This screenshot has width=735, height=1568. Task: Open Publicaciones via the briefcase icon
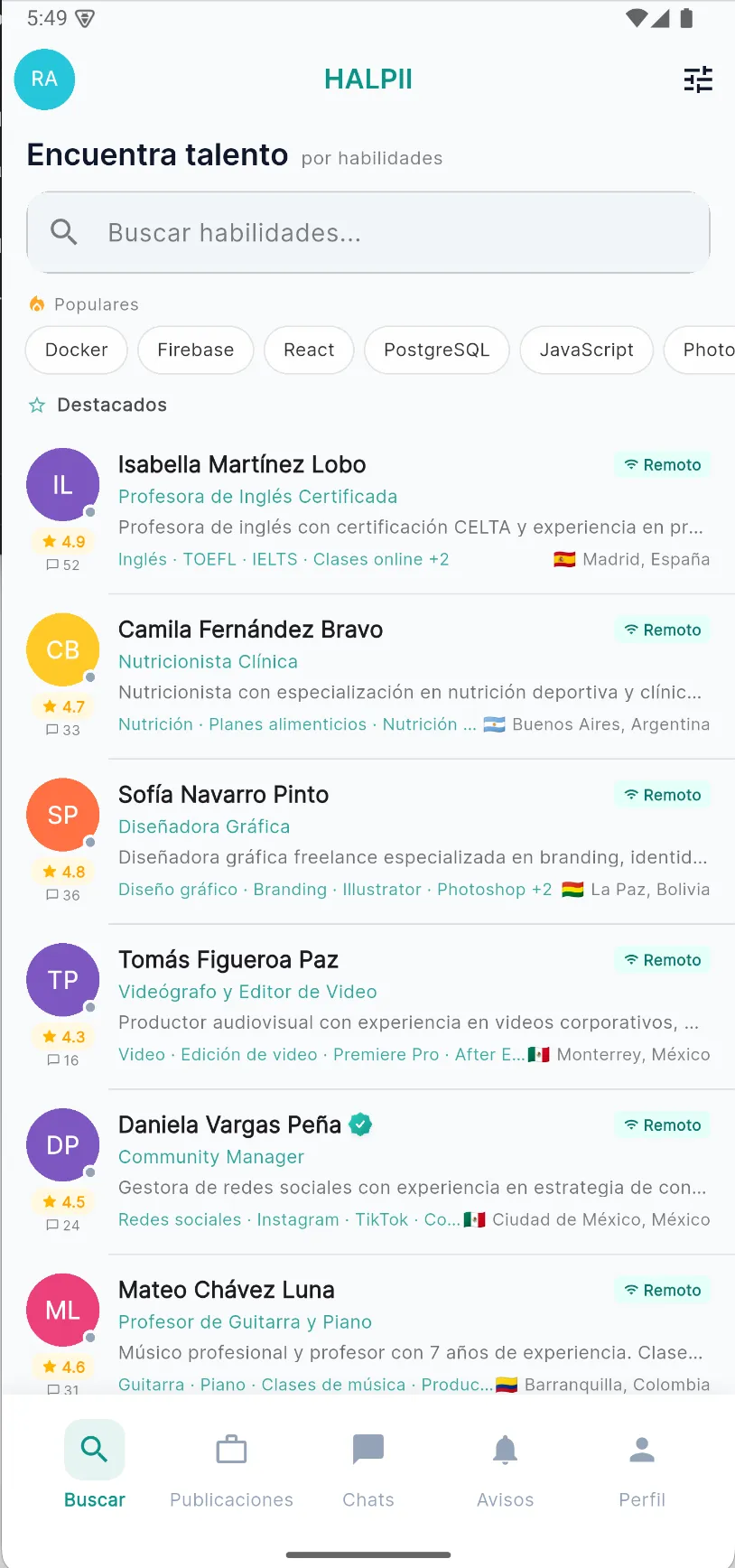click(231, 1450)
